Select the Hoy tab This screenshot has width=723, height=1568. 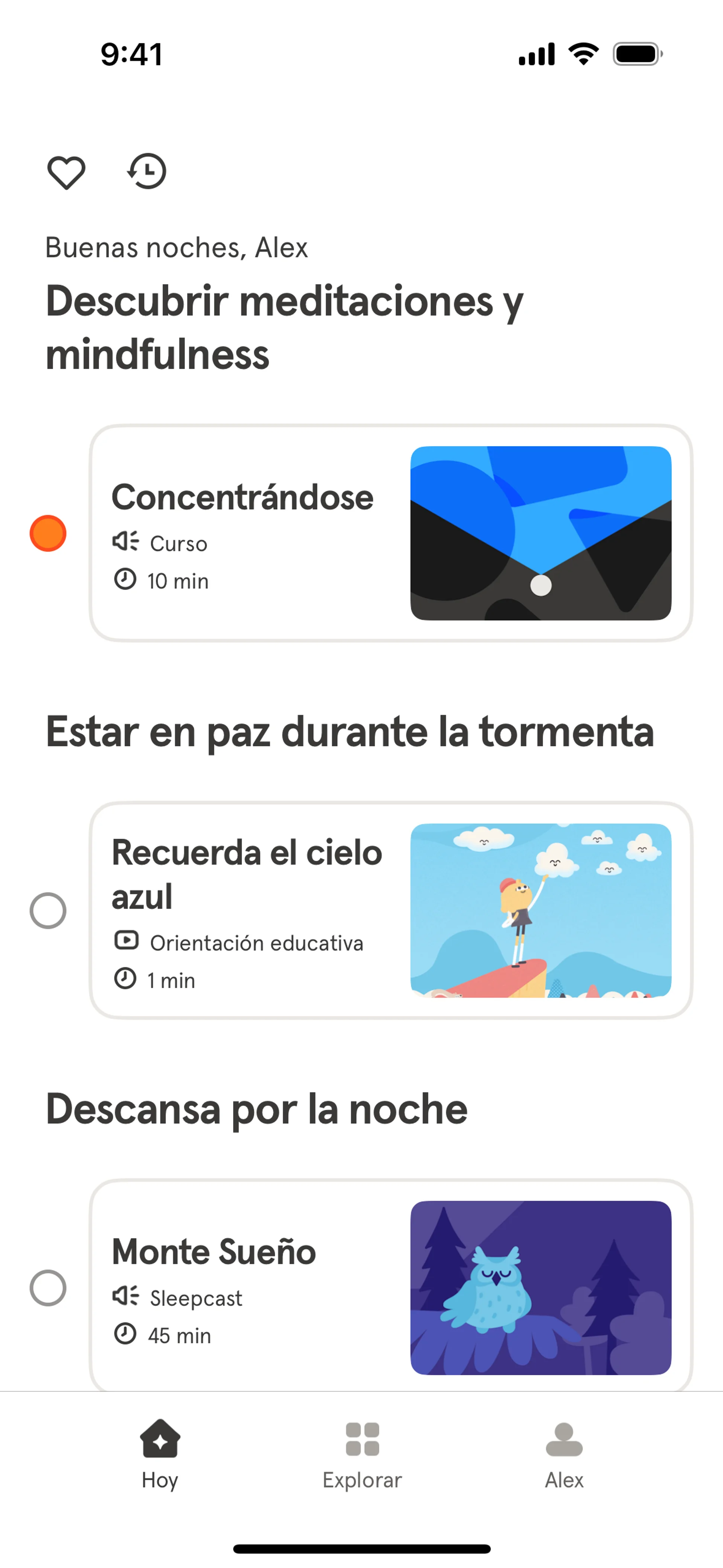(x=159, y=1455)
